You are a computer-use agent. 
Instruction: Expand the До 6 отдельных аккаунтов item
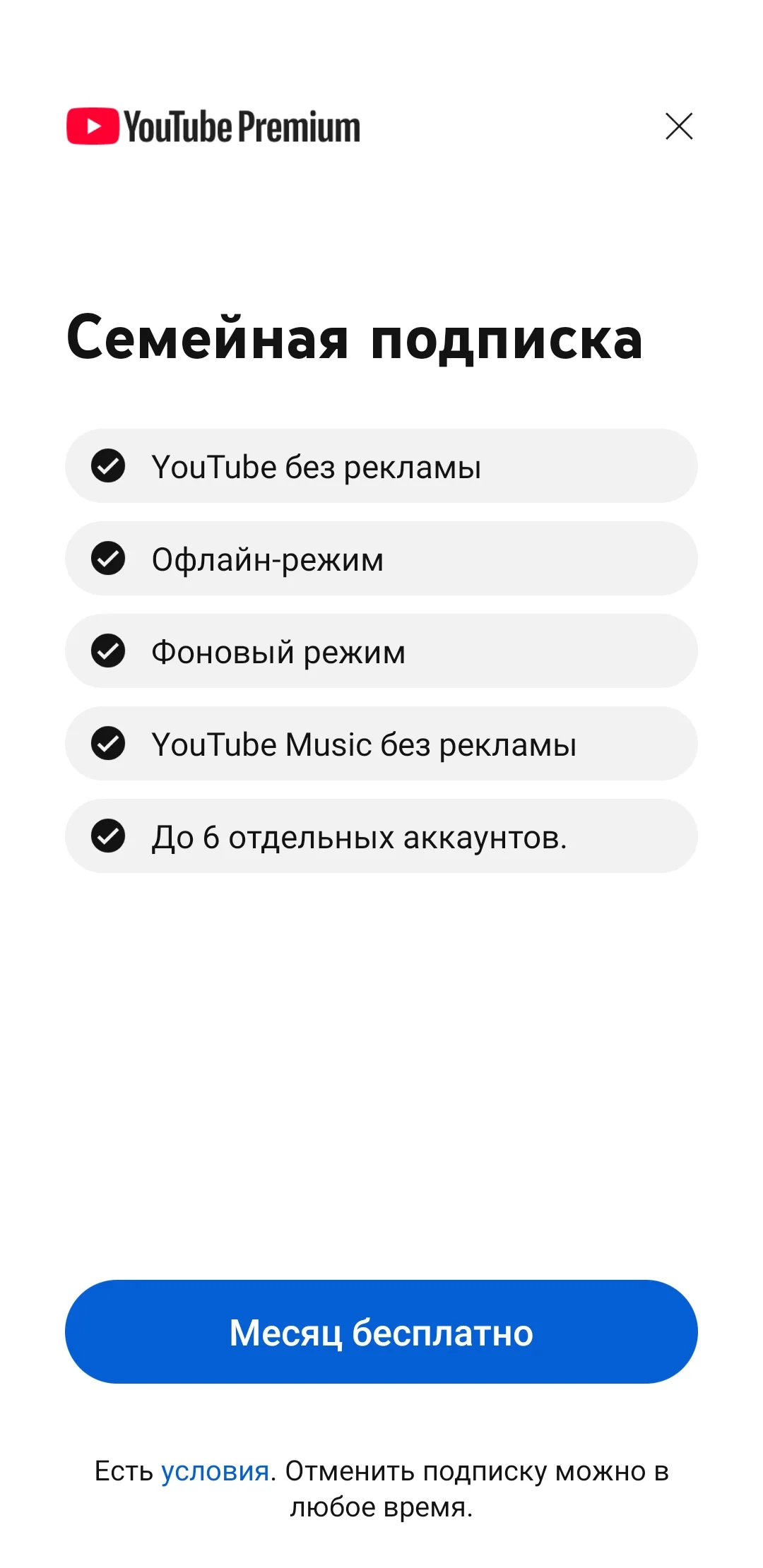tap(381, 836)
